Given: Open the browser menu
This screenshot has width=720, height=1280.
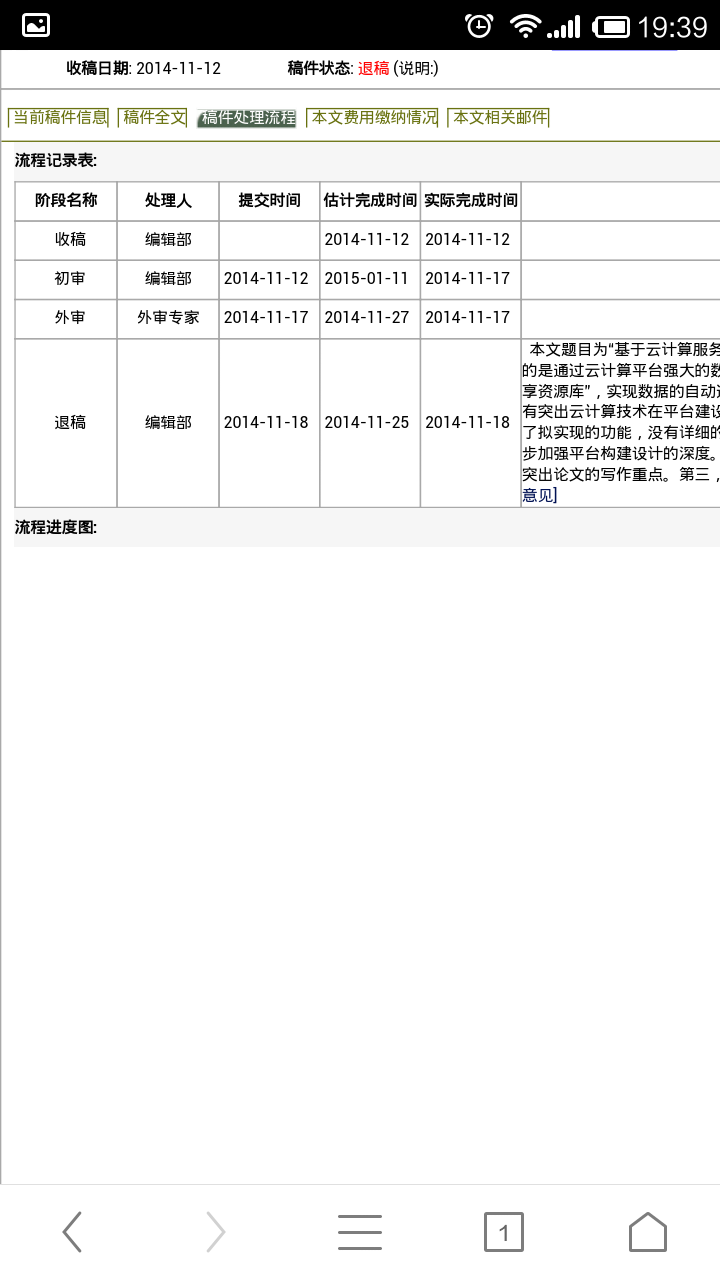Looking at the screenshot, I should [x=360, y=1232].
